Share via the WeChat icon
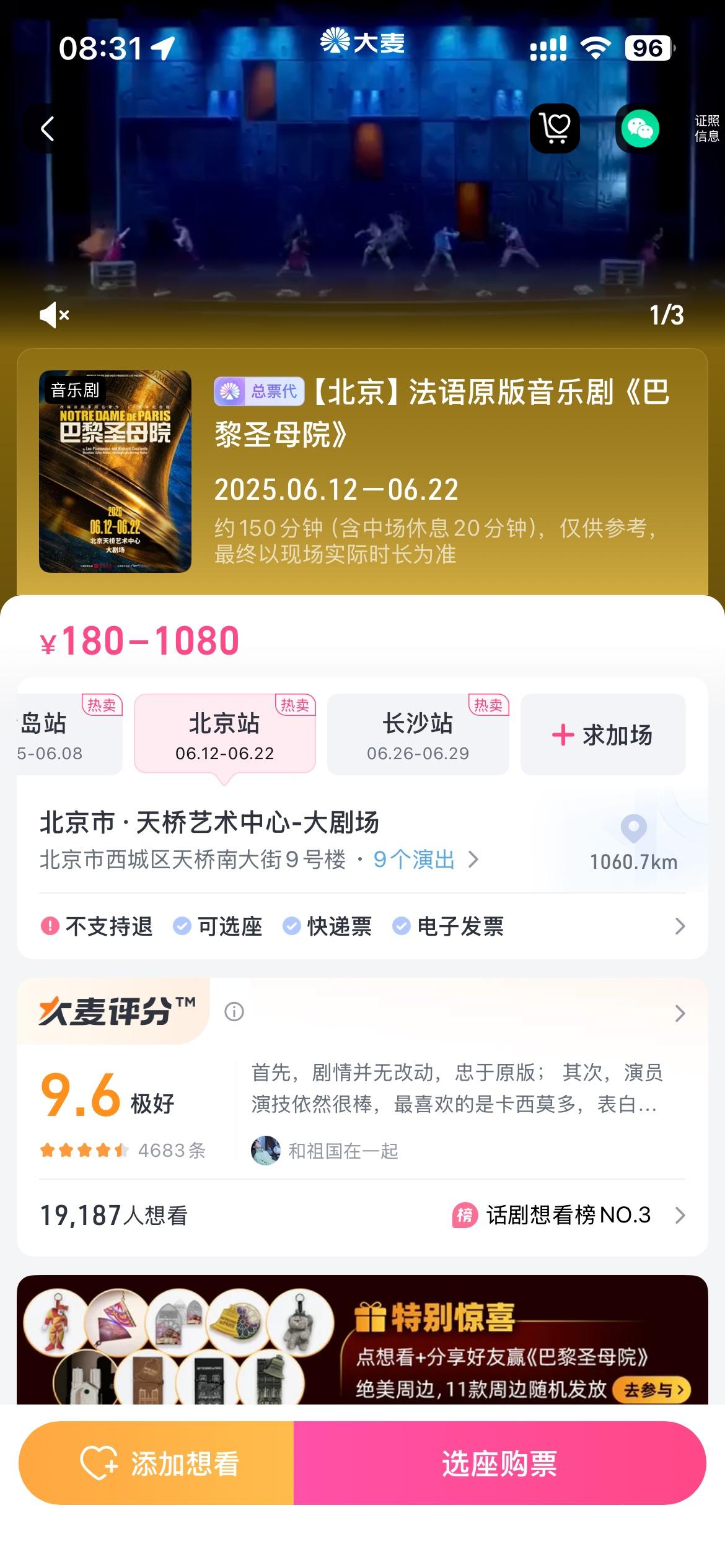Viewport: 725px width, 1568px height. coord(639,129)
